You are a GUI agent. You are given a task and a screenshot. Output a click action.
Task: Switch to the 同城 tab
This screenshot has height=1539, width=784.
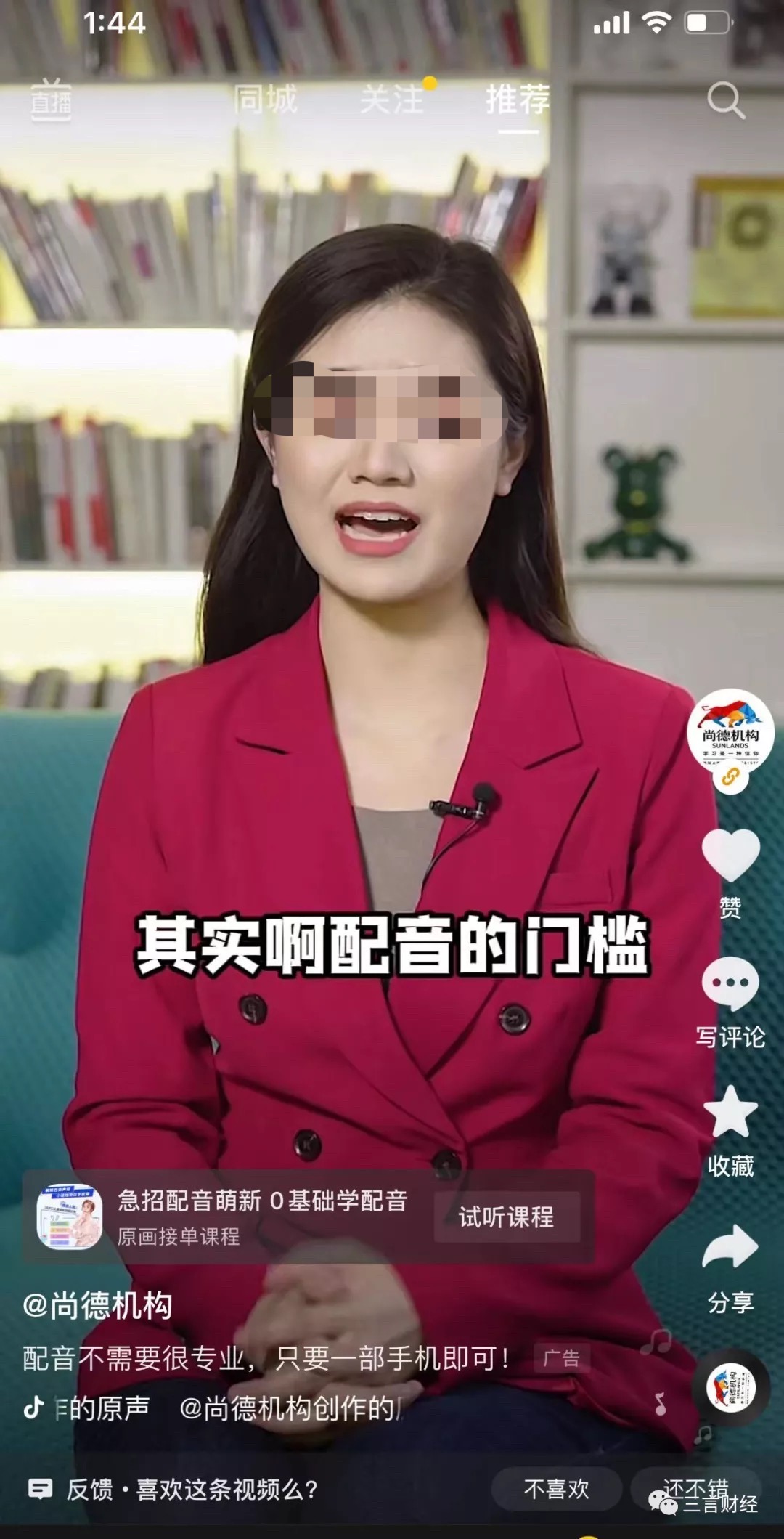pos(266,100)
